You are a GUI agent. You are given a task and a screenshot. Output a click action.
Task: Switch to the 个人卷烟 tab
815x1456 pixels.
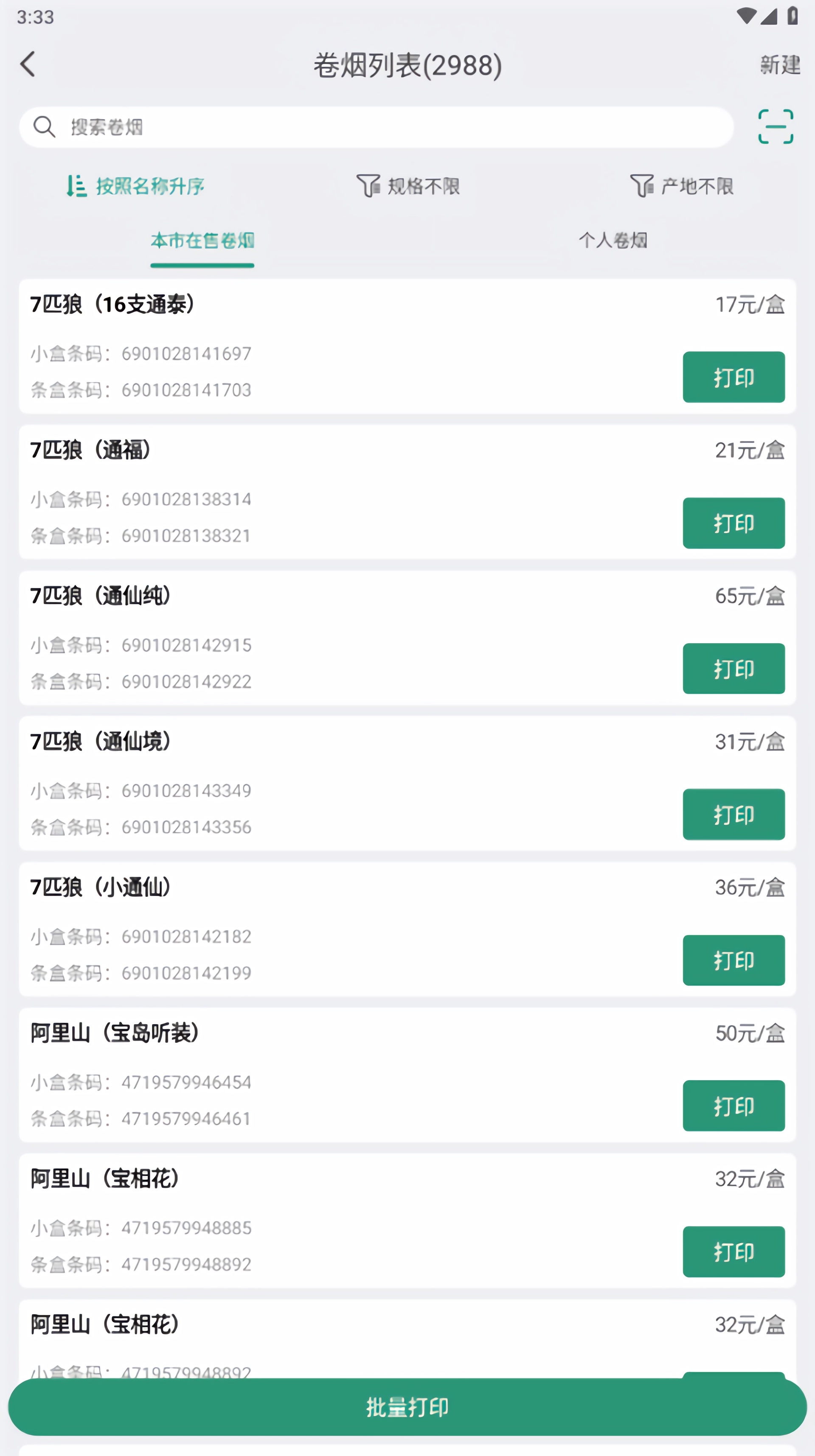614,240
